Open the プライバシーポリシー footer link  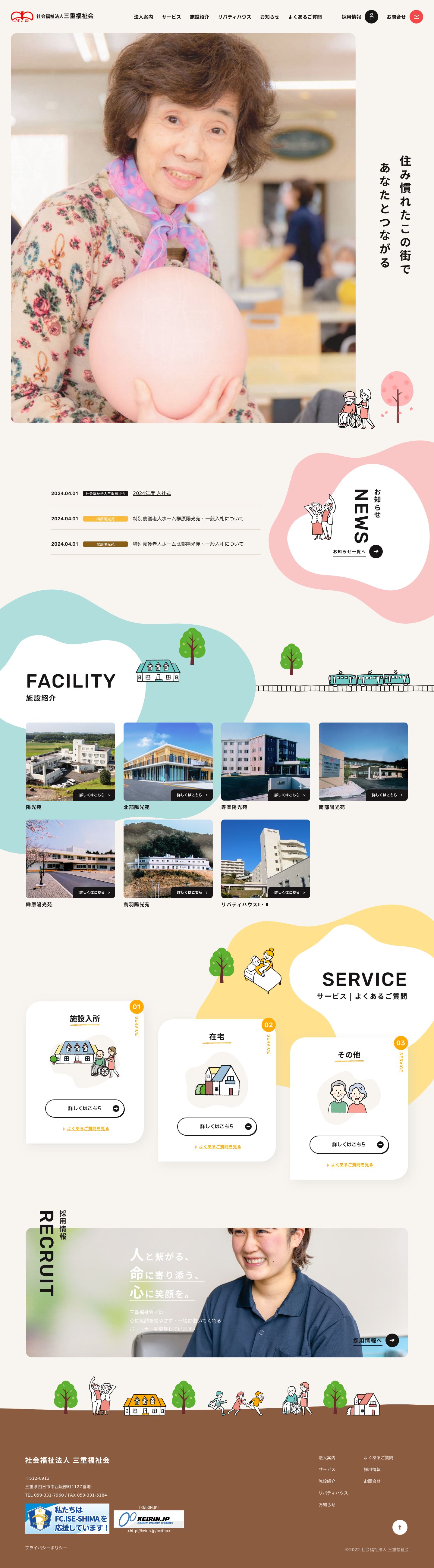point(46,1547)
